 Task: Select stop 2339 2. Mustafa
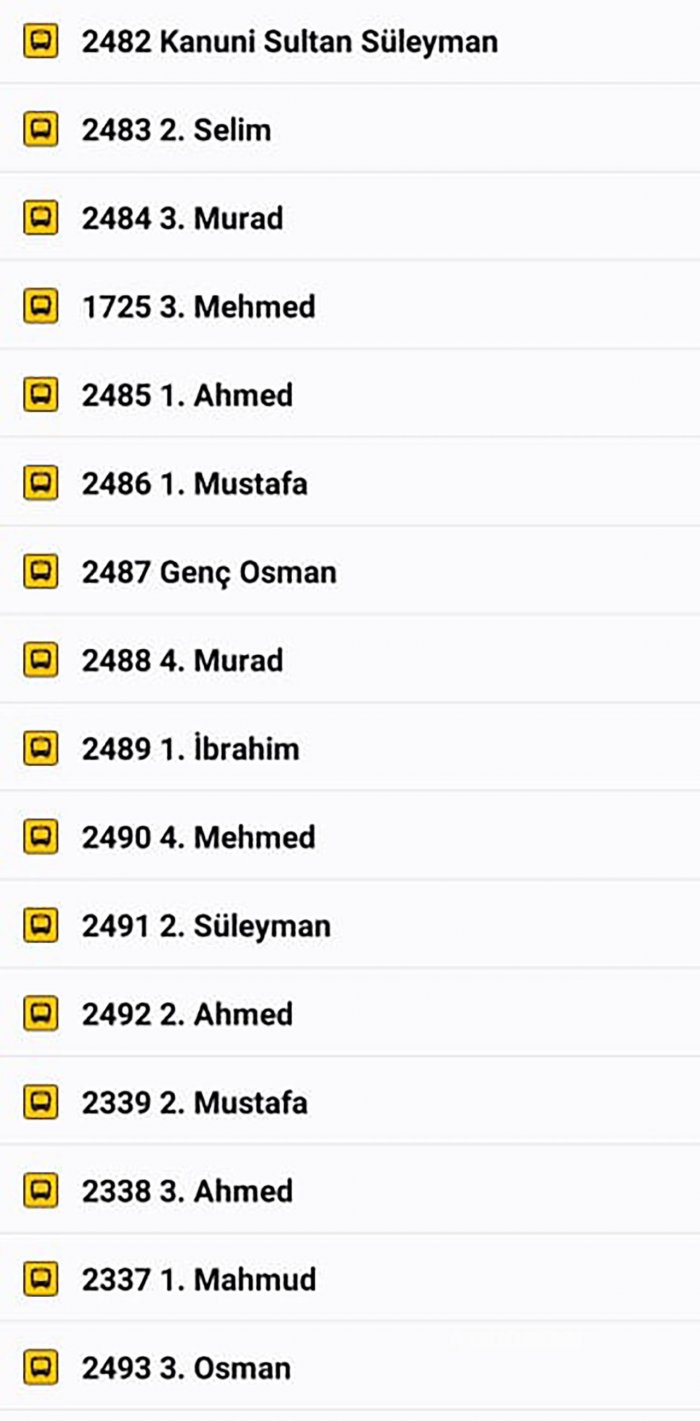(350, 1102)
